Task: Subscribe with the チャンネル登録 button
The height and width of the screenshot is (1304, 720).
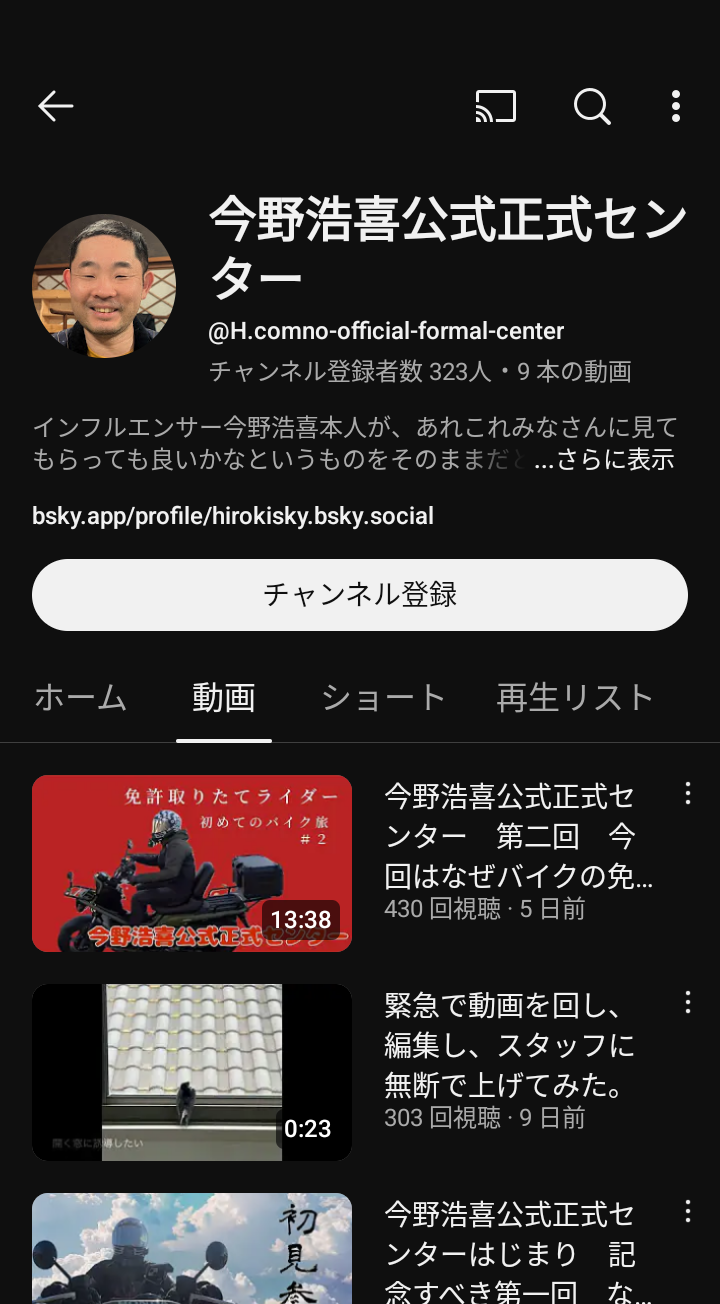Action: click(360, 595)
